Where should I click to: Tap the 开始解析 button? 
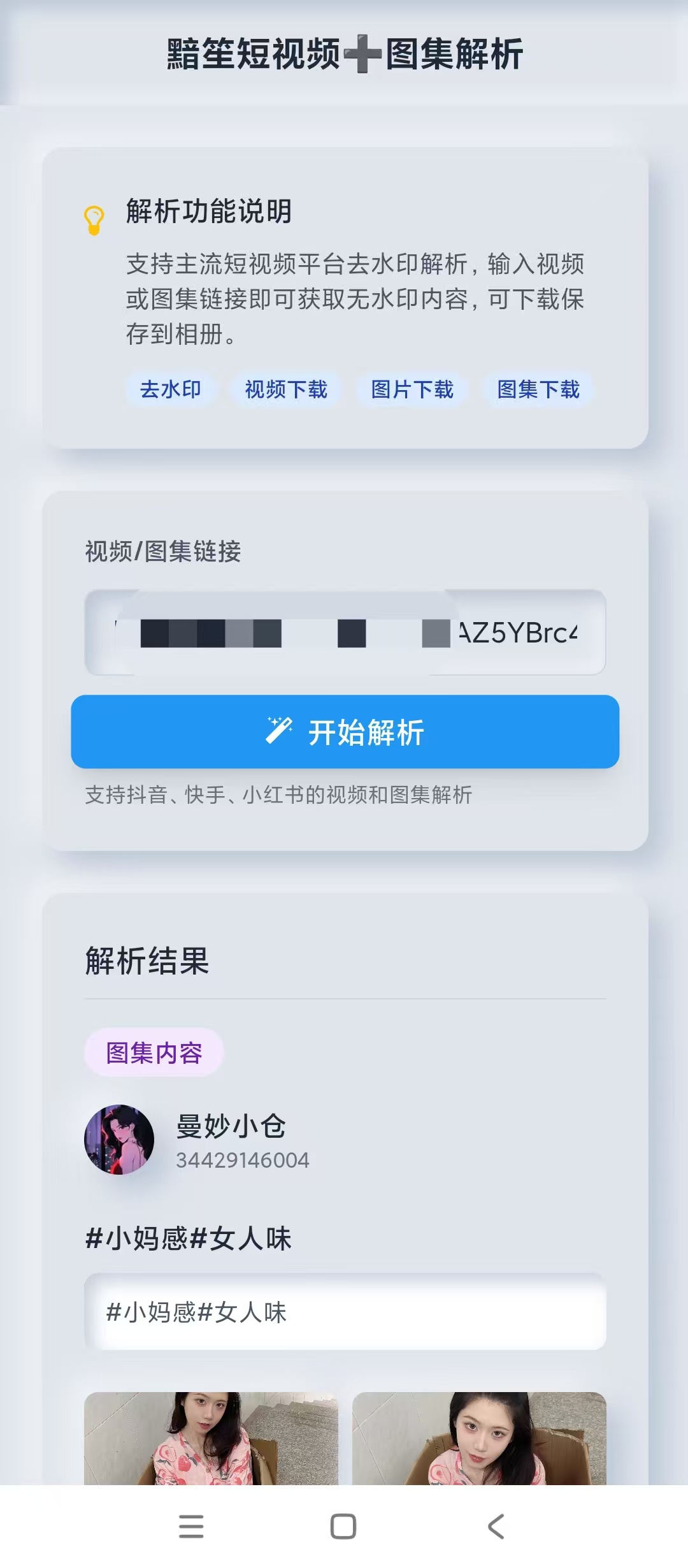pos(345,731)
